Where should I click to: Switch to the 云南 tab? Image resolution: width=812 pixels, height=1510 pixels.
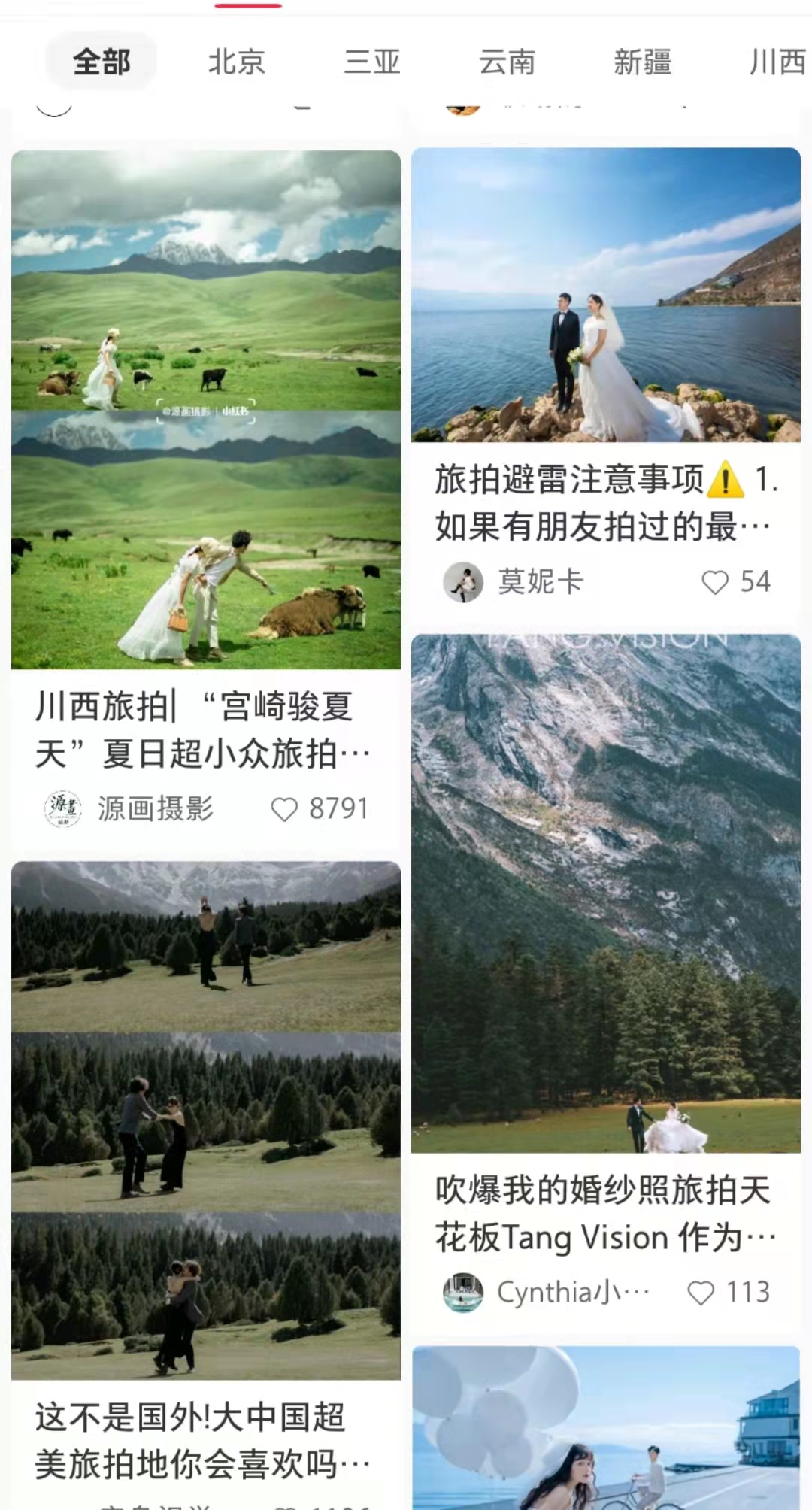pos(507,63)
